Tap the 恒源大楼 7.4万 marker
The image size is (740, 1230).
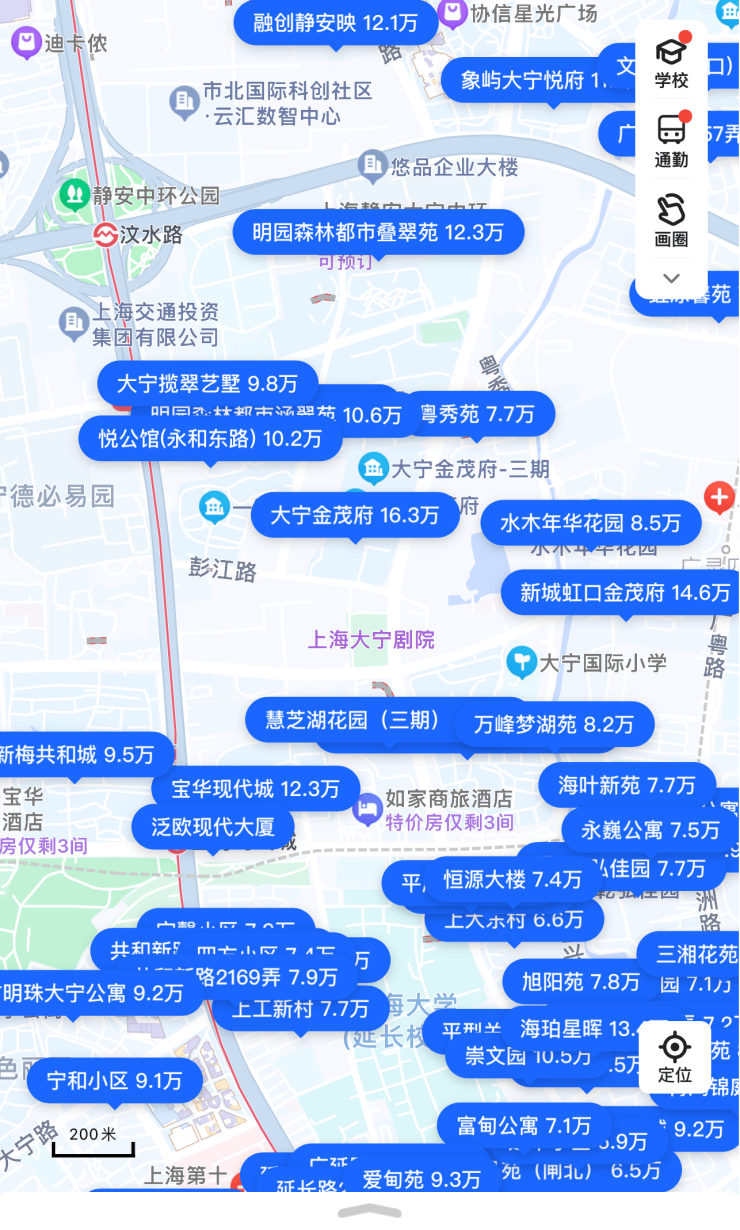[x=513, y=880]
